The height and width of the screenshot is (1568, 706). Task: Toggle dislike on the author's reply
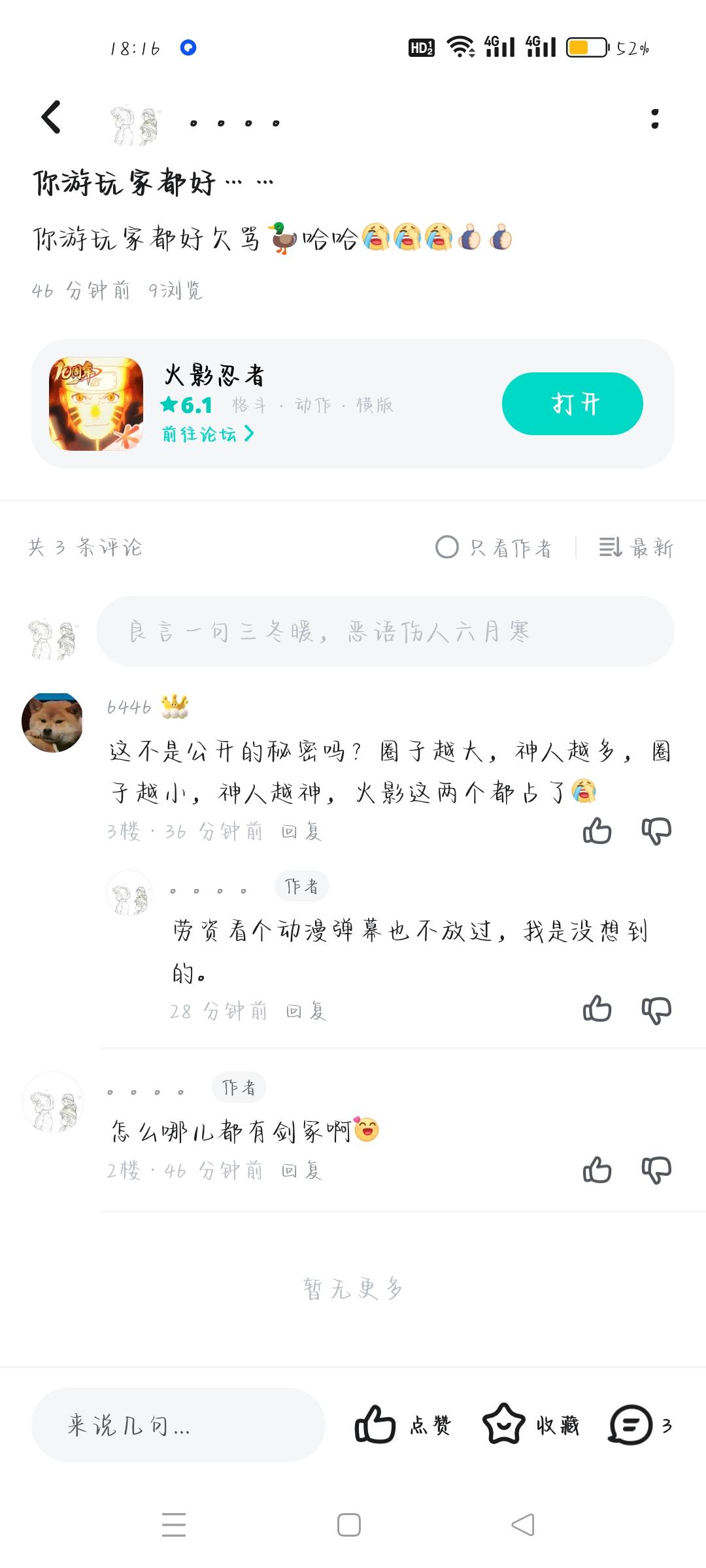[657, 1009]
